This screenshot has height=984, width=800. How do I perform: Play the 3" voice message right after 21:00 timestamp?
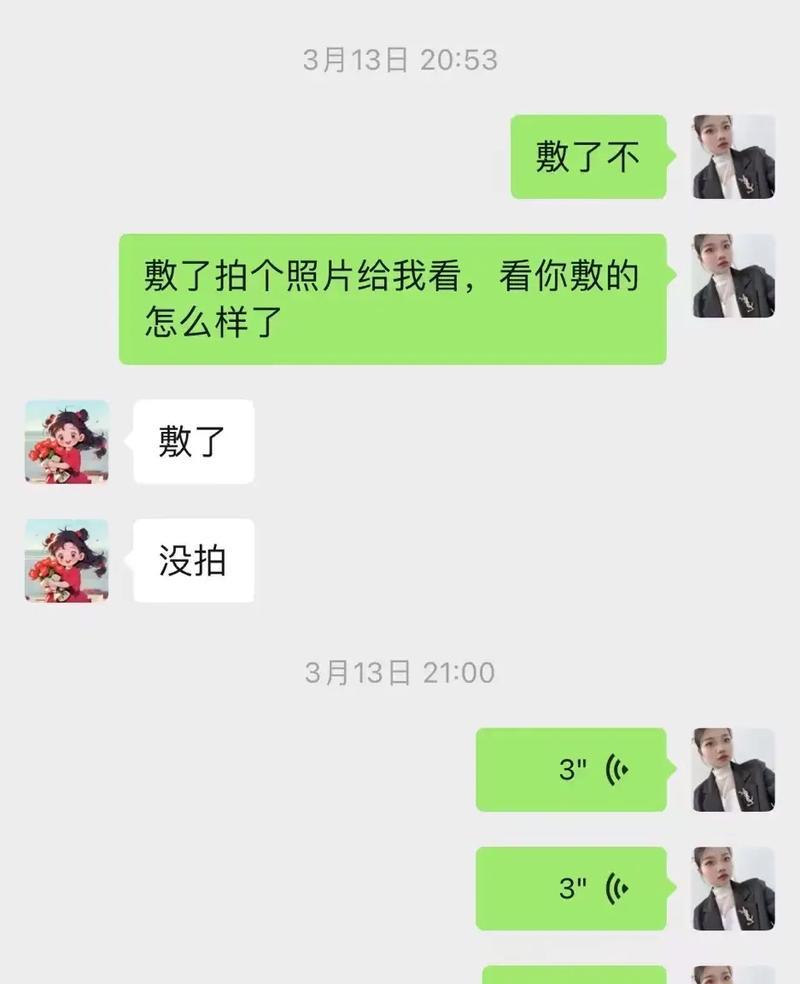pos(571,769)
